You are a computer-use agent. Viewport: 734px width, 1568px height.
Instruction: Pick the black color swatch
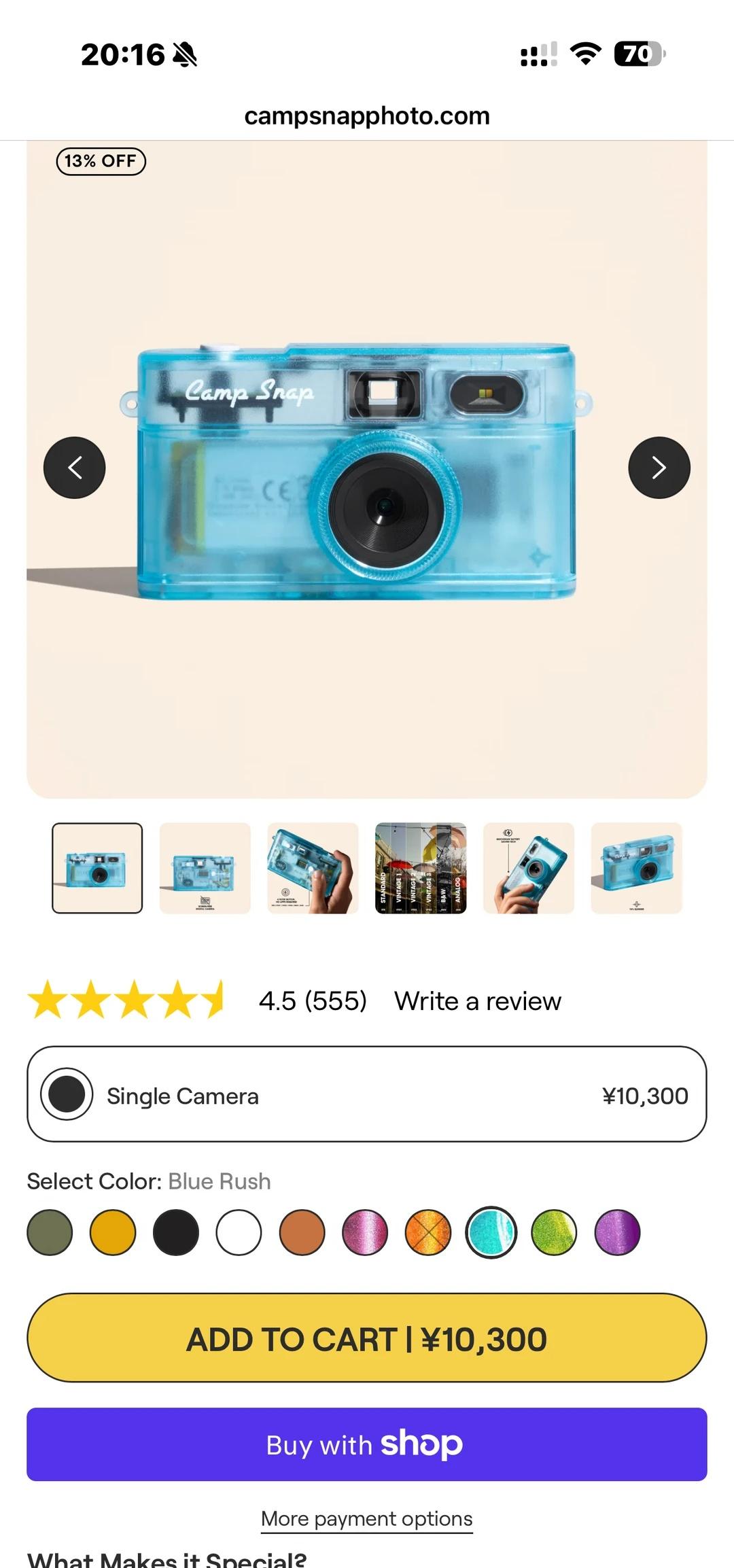176,1232
